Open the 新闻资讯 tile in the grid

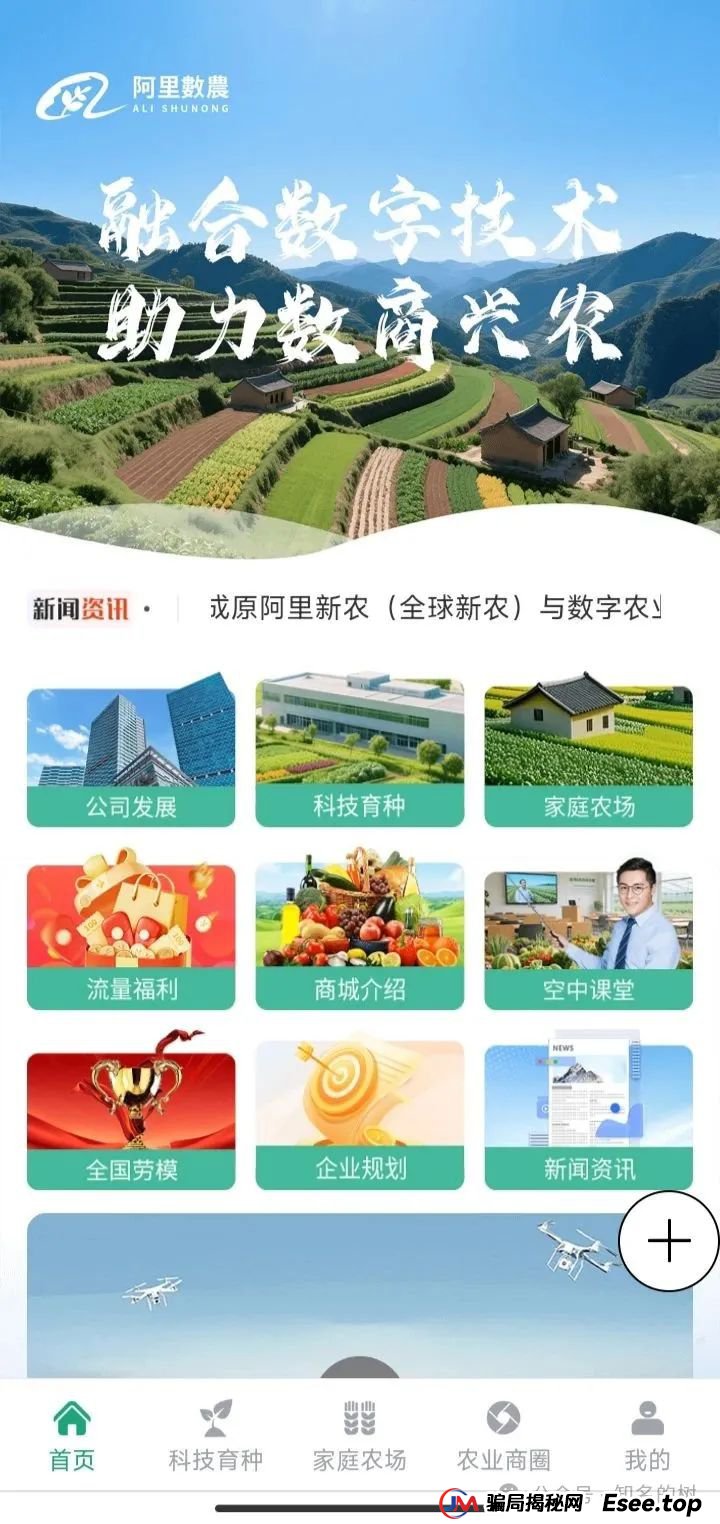tap(588, 1110)
